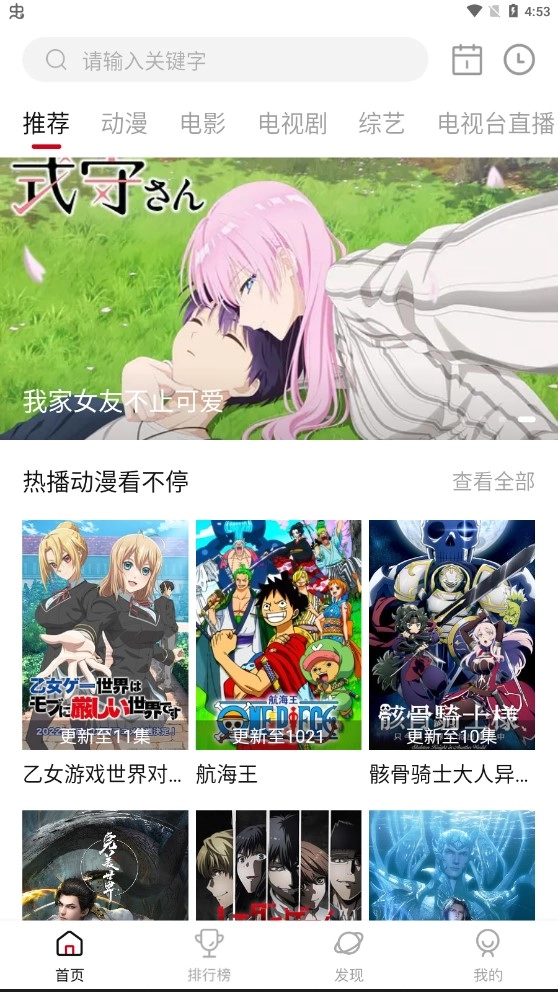Go to the 排行榜 tab
The height and width of the screenshot is (992, 558).
point(209,956)
